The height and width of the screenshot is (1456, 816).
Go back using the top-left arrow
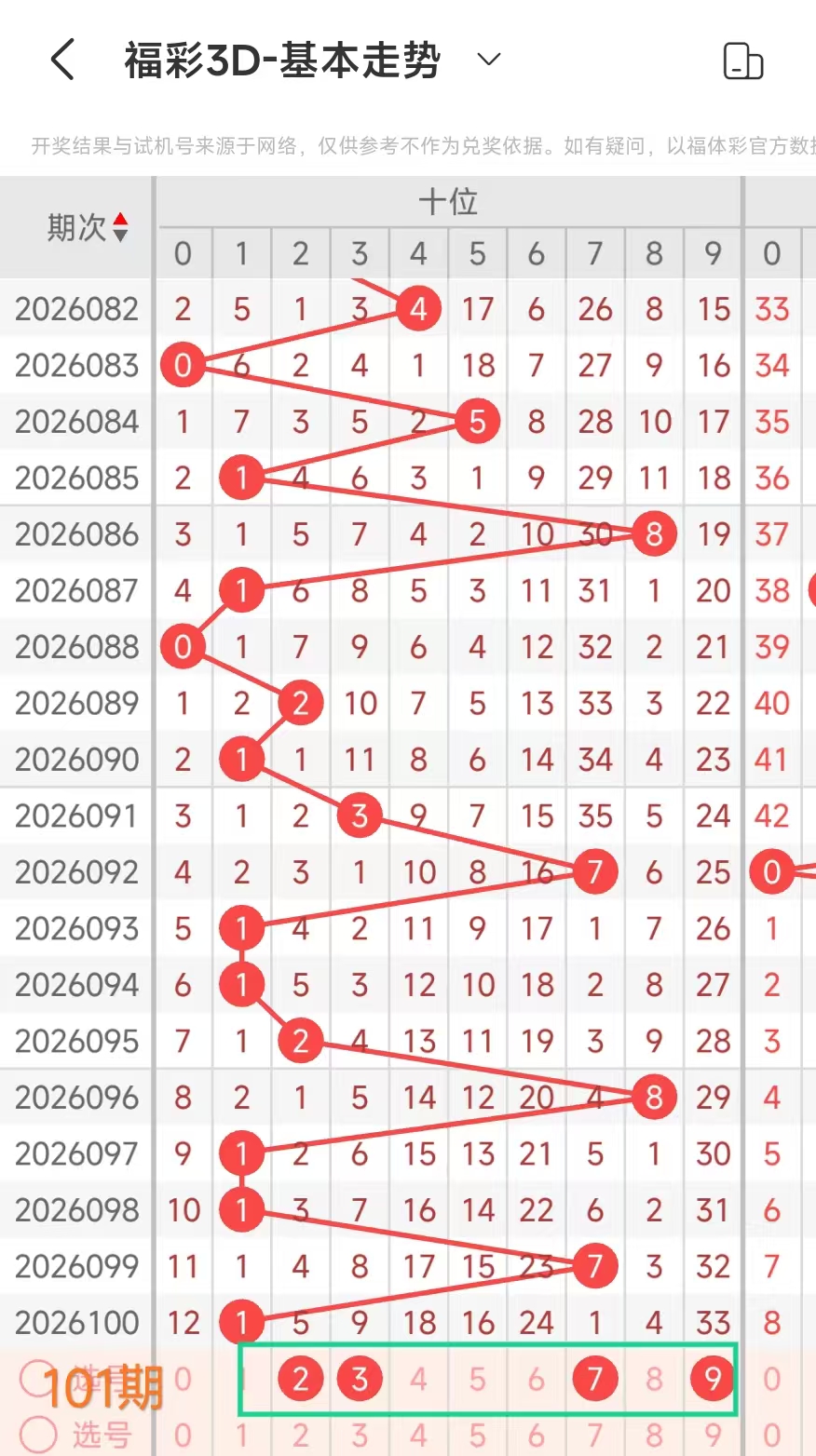pos(62,61)
